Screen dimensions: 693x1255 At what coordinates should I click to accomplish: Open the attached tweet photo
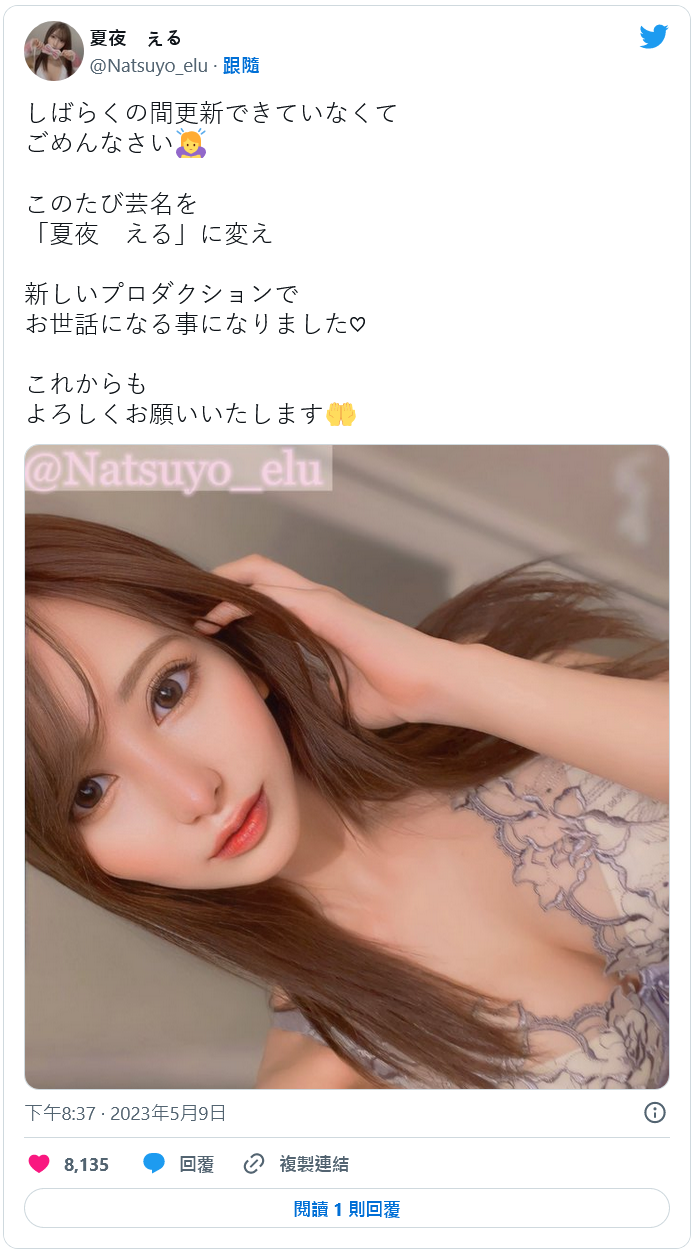[x=346, y=766]
